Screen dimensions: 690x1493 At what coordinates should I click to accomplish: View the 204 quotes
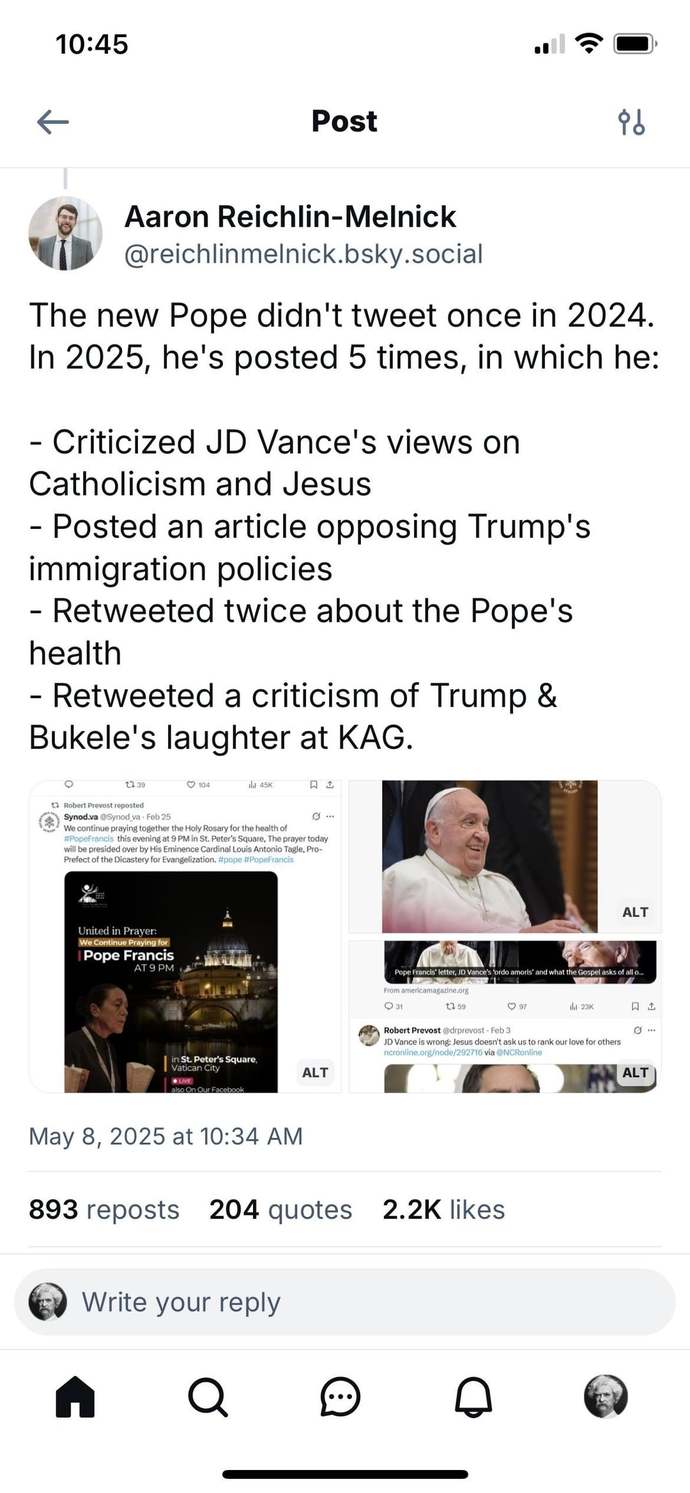(281, 1209)
